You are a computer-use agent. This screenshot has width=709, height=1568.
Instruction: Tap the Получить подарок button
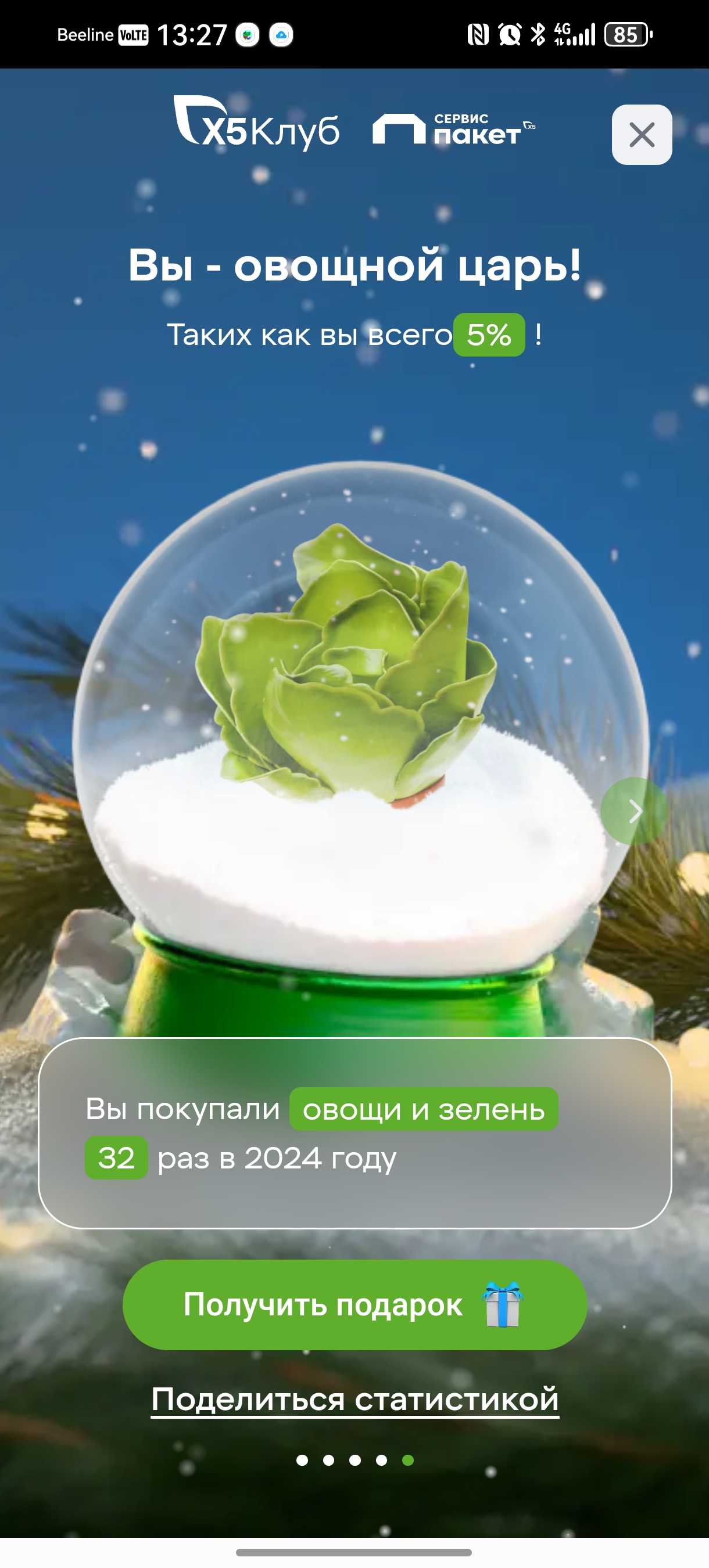(354, 1304)
